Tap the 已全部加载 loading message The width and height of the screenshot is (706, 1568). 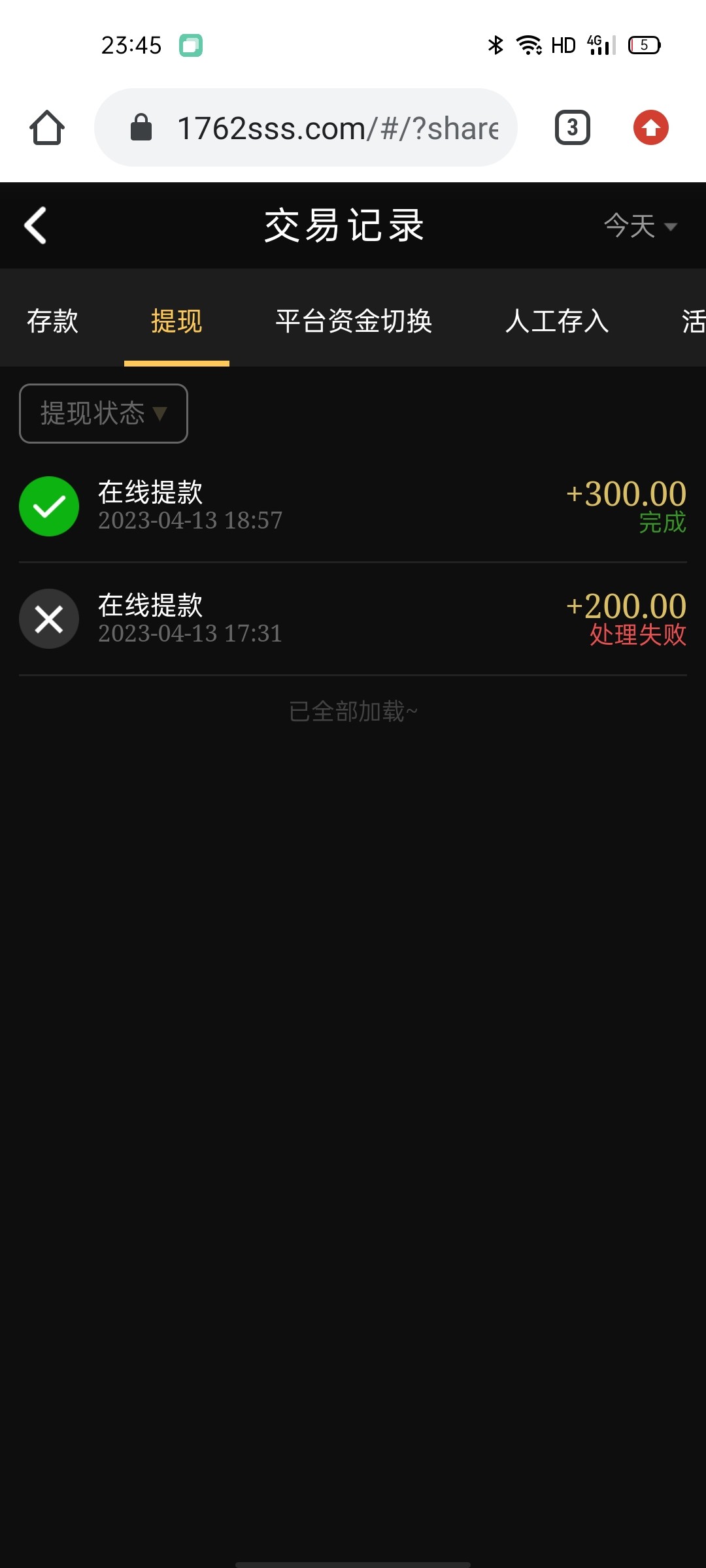pos(353,710)
